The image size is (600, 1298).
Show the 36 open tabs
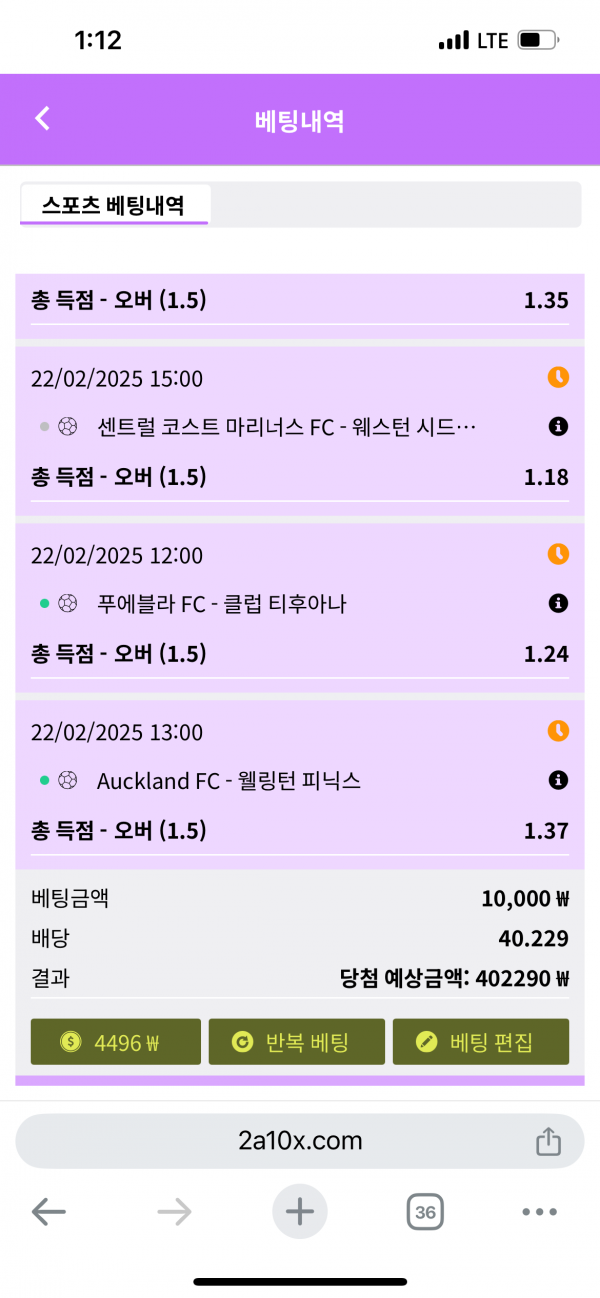tap(425, 1213)
